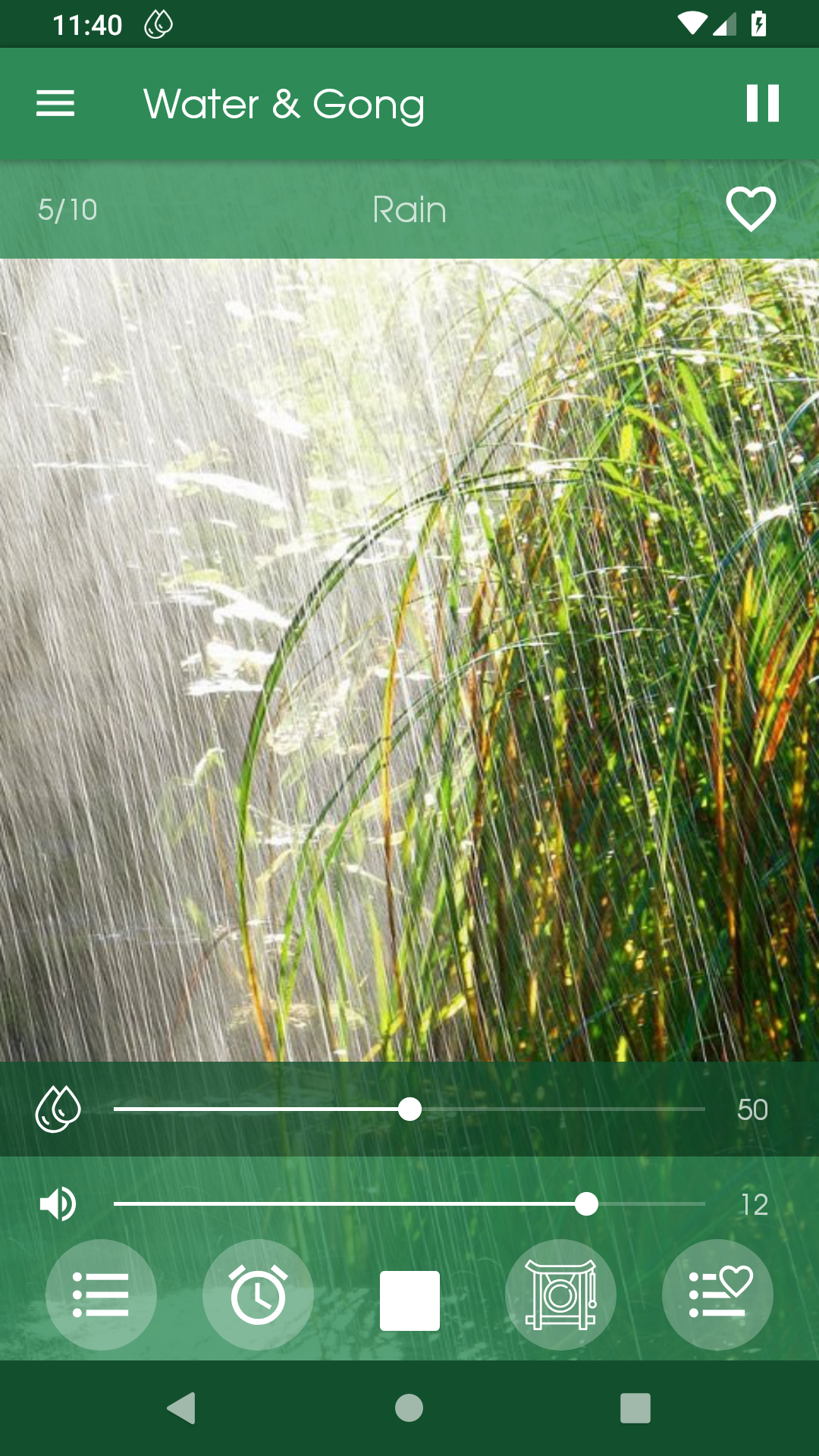Set the water sound slider level
The image size is (819, 1456).
click(409, 1109)
